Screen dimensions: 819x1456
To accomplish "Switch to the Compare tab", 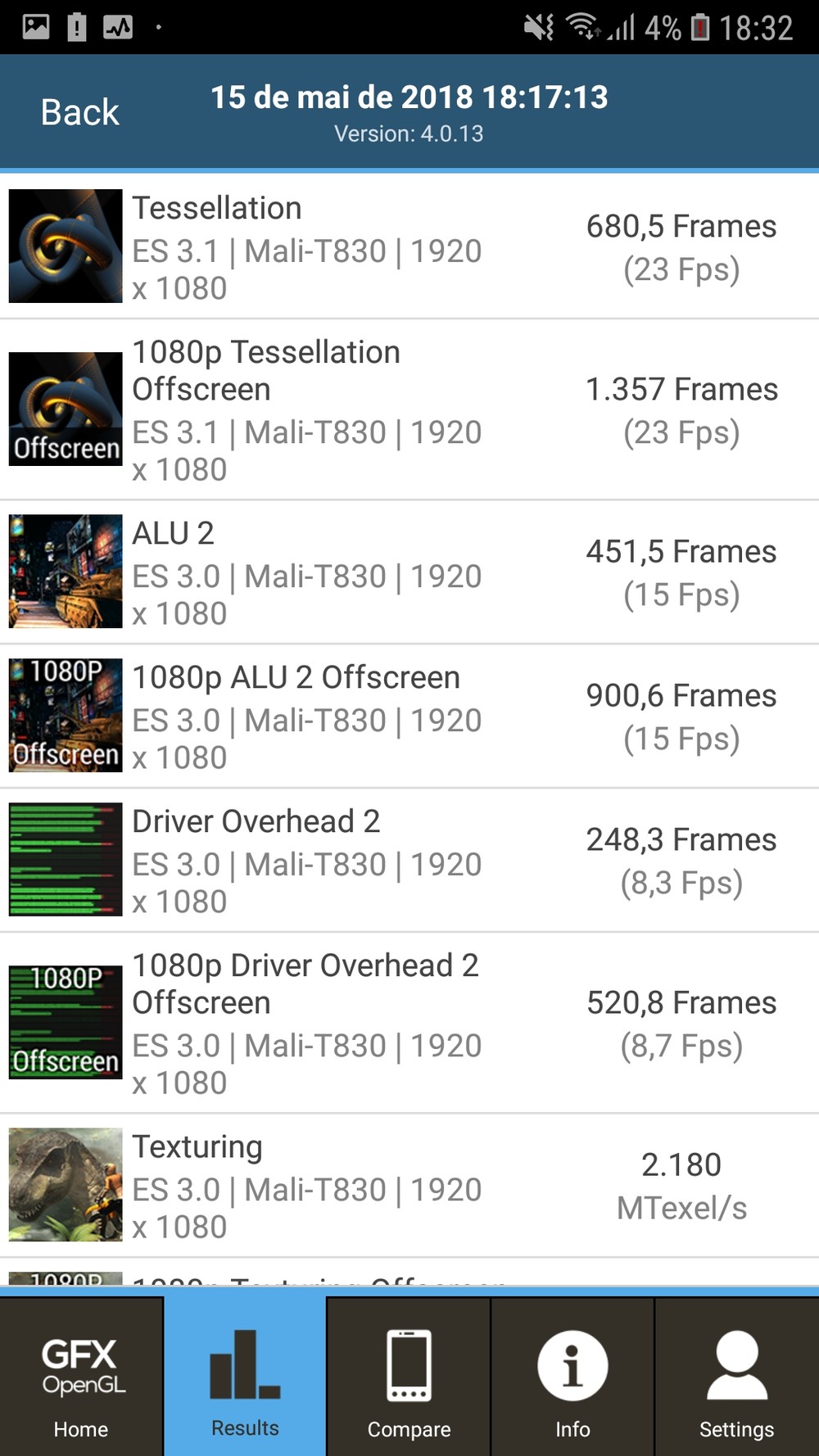I will point(409,1377).
